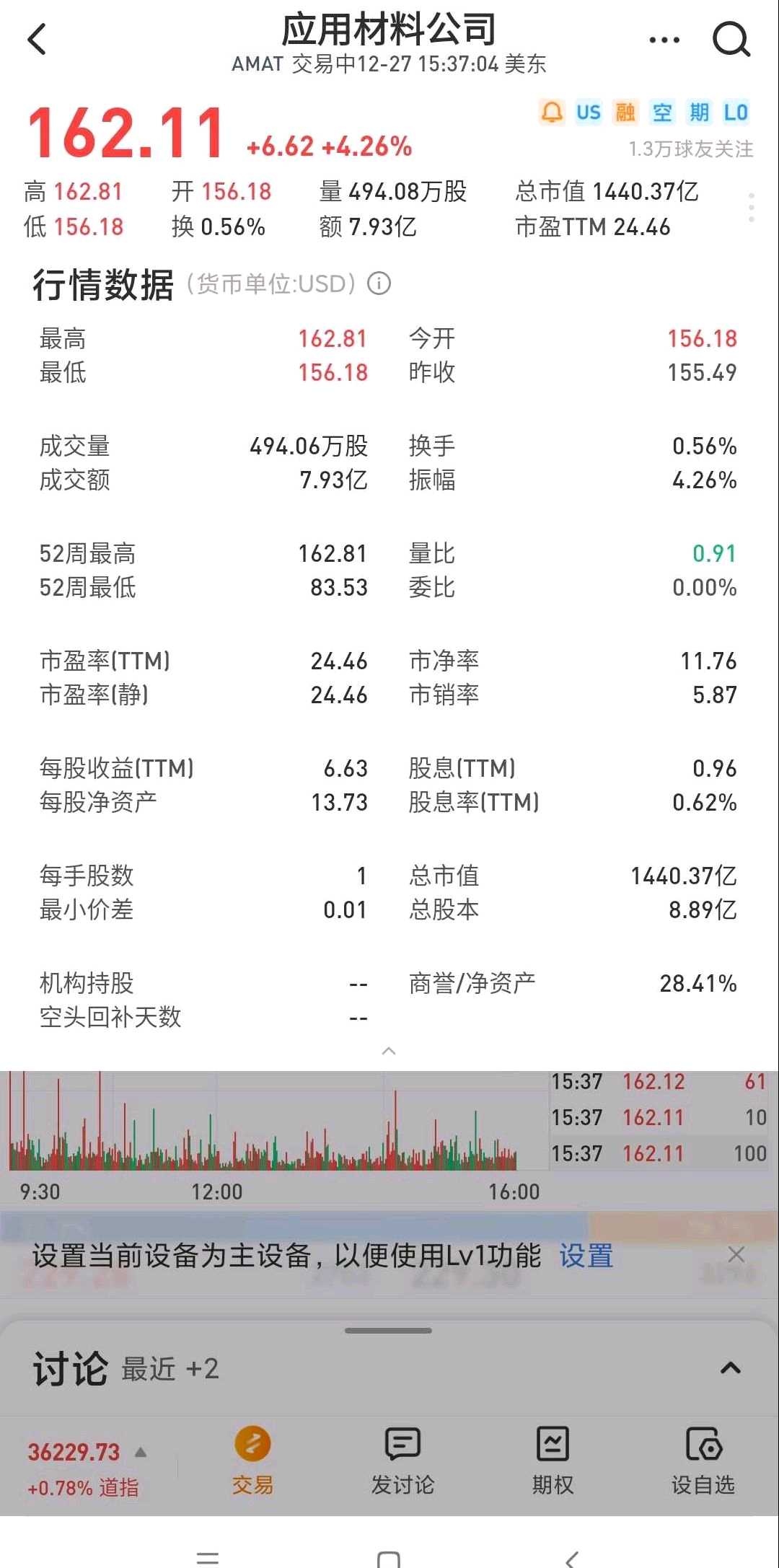Select the 融 margin trading badge
The height and width of the screenshot is (1568, 779).
625,112
